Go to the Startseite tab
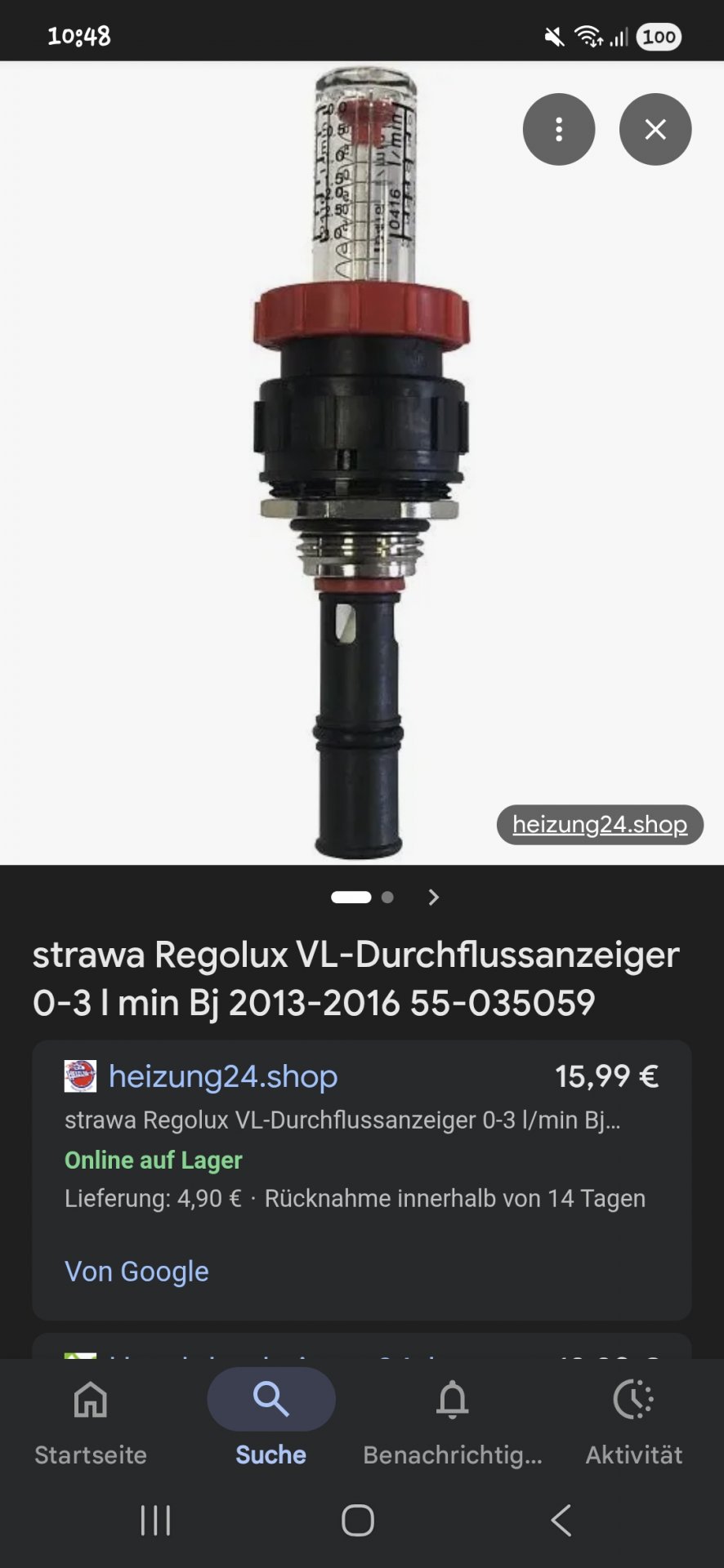 [x=91, y=1419]
